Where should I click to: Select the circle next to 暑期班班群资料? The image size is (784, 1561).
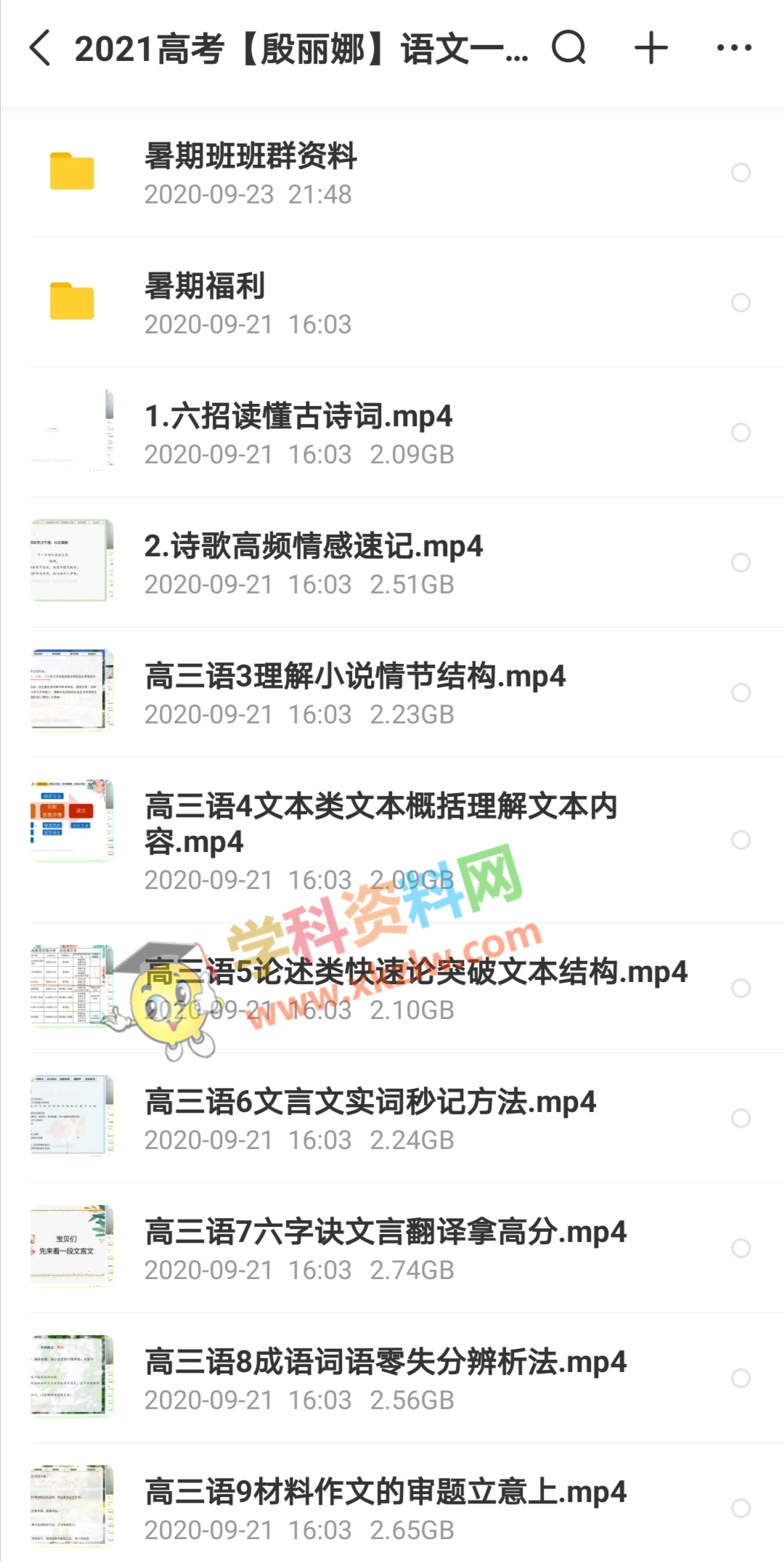coord(740,172)
